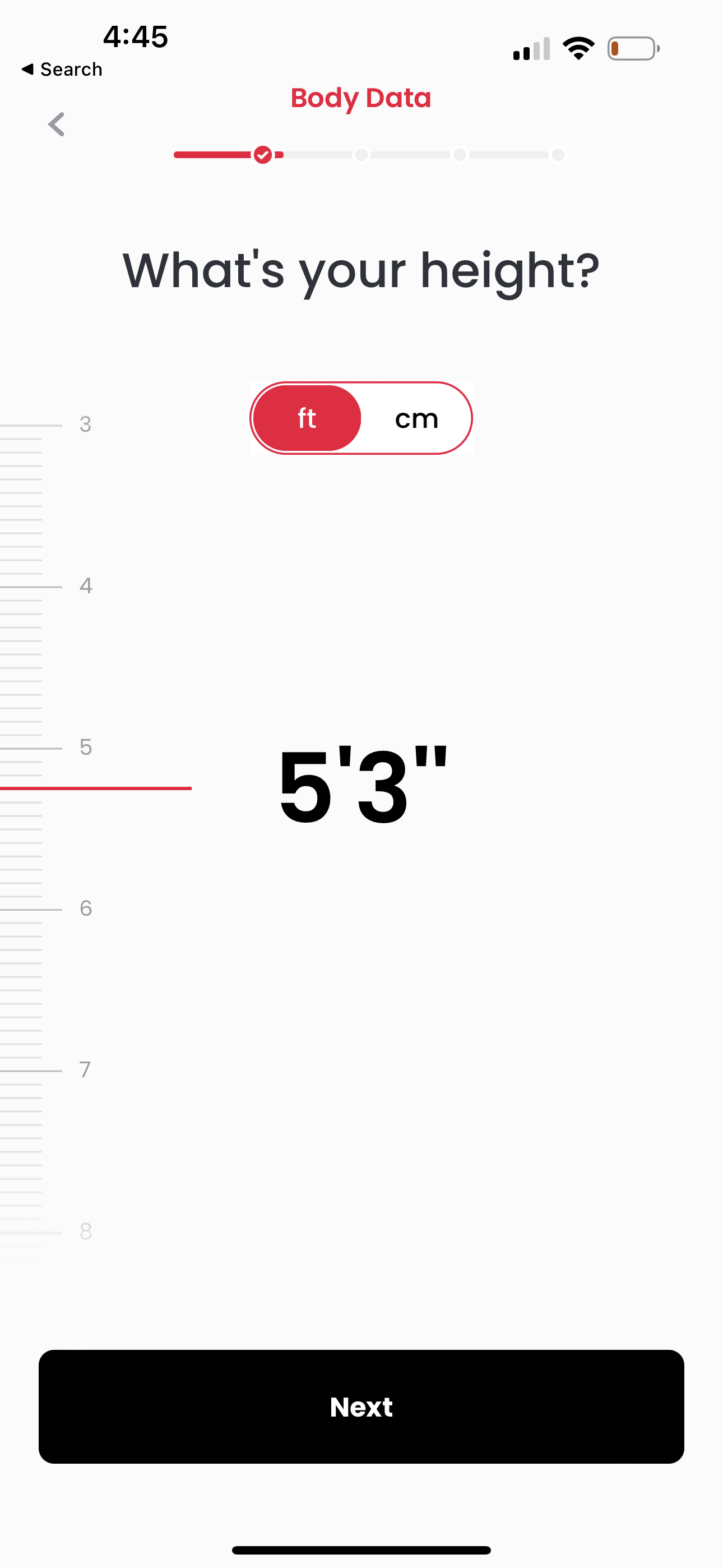Toggle the ft/cm unit switch
Screen dimensions: 723x1568
(361, 418)
